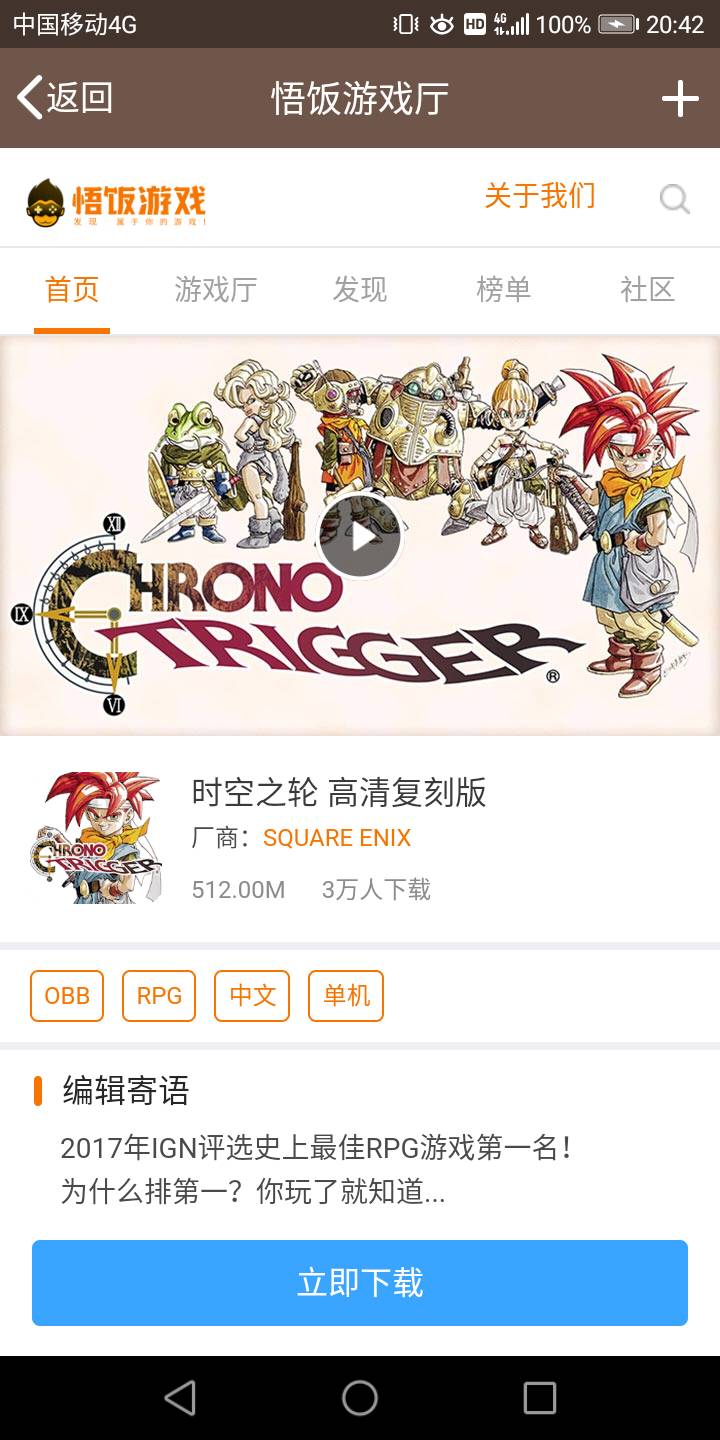
Task: Switch to the 社区 tab
Action: click(647, 290)
